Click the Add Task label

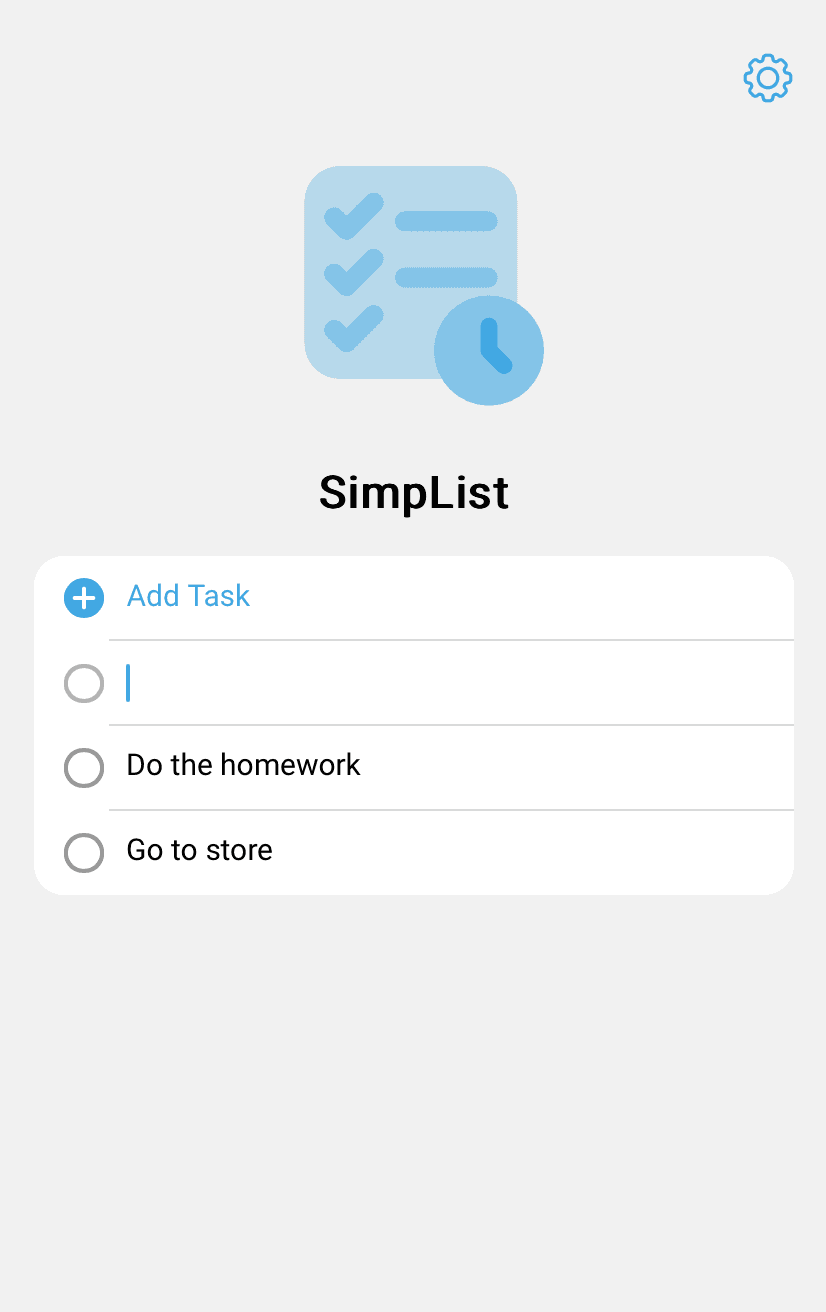188,596
